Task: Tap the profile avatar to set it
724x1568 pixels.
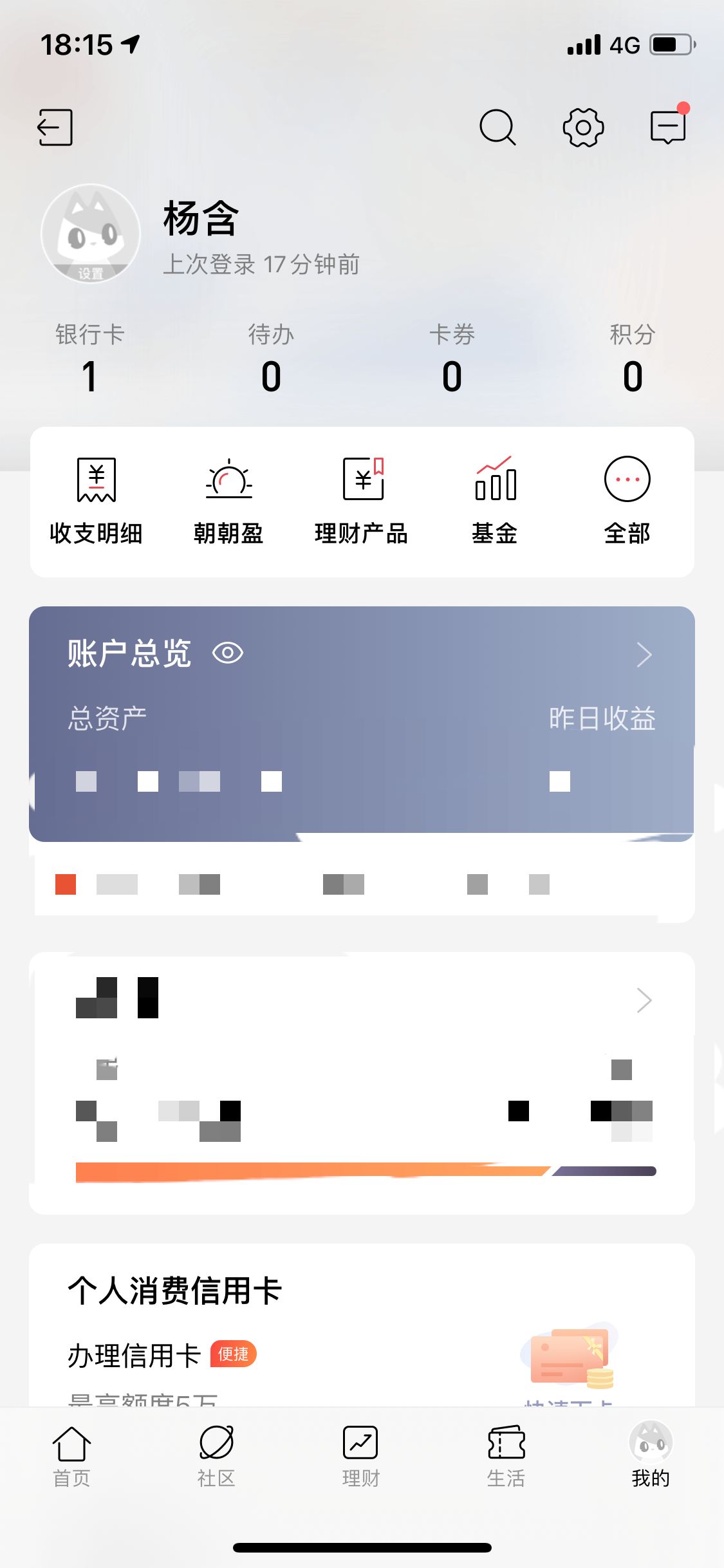Action: [x=91, y=234]
